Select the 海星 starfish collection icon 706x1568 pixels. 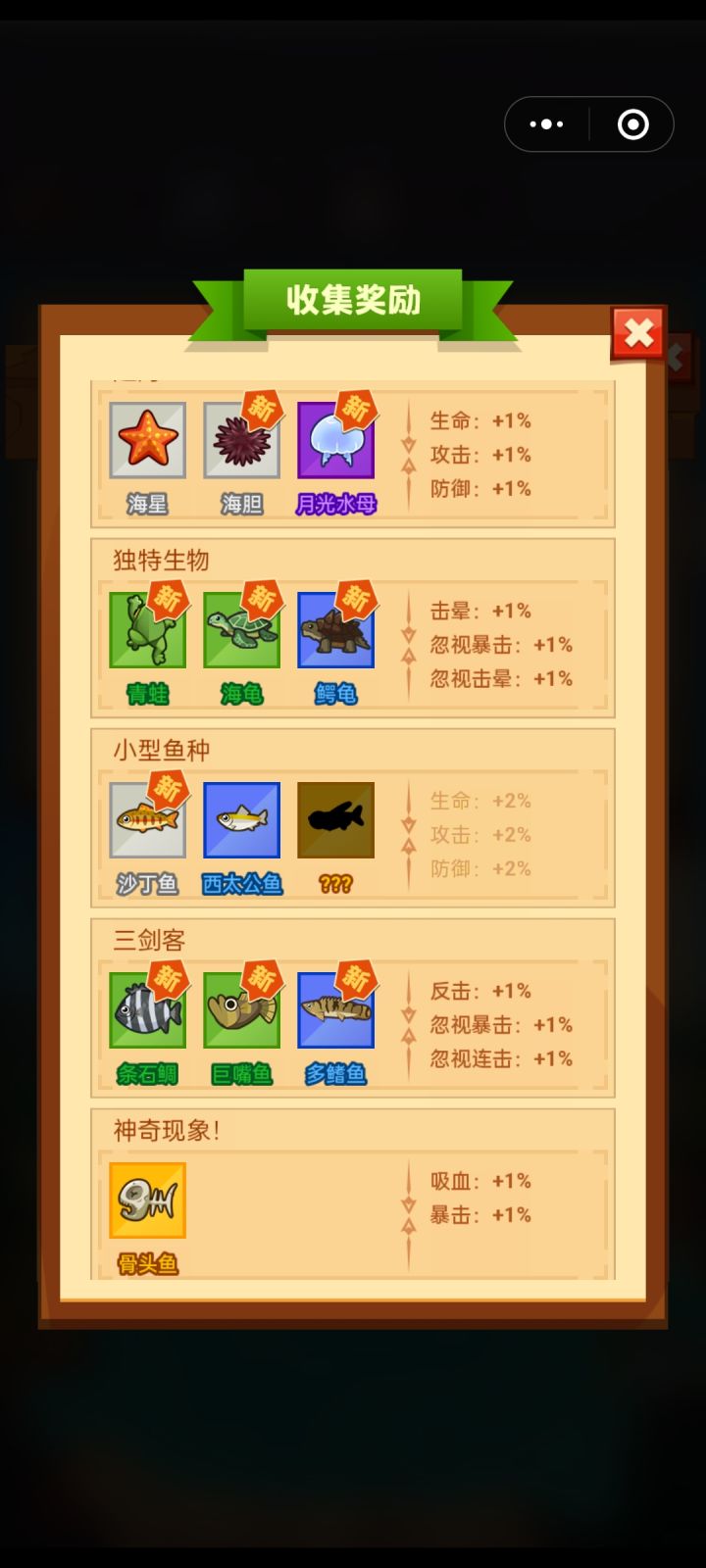click(147, 438)
